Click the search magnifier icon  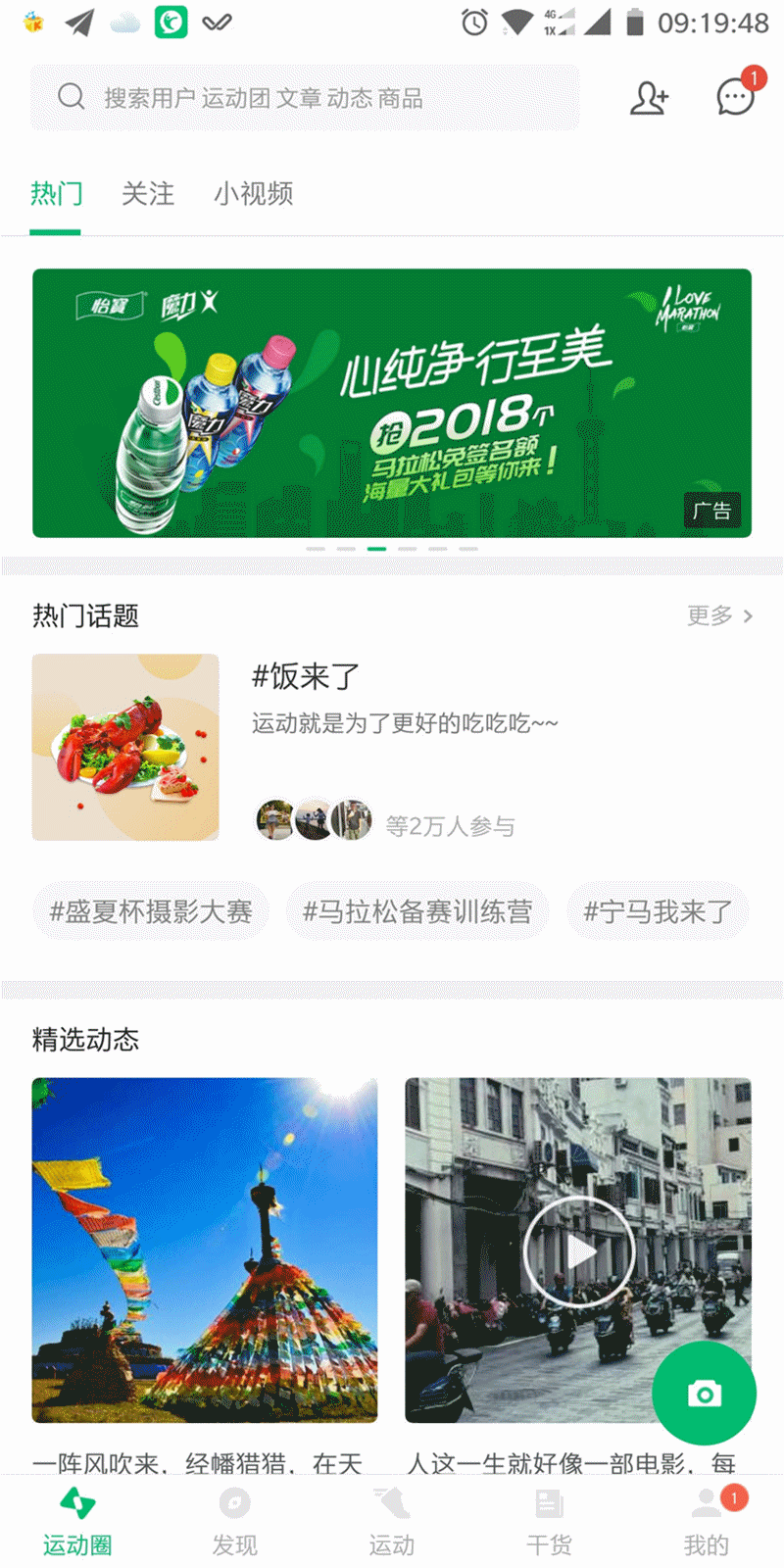71,96
